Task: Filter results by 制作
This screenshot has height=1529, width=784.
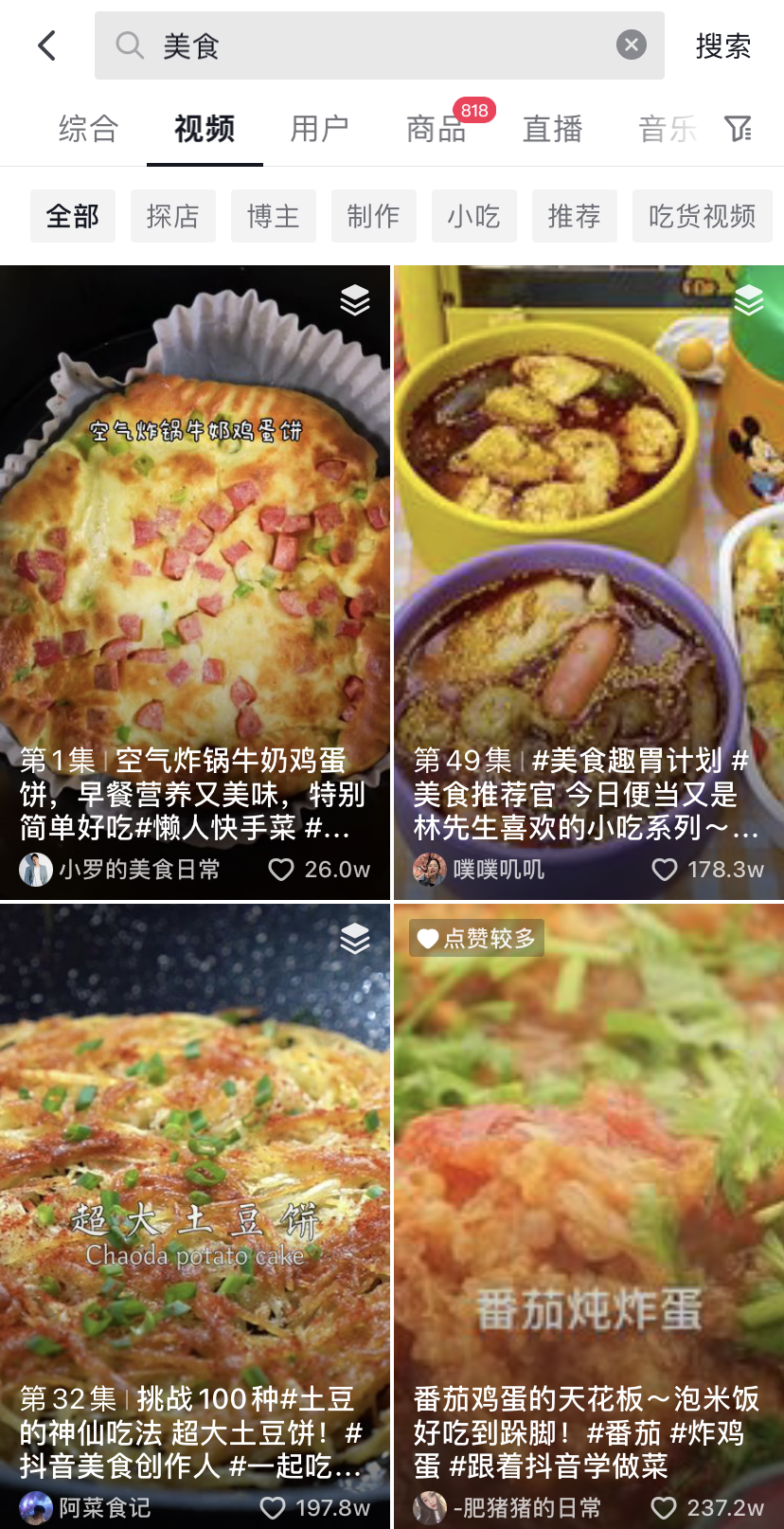Action: pyautogui.click(x=374, y=216)
